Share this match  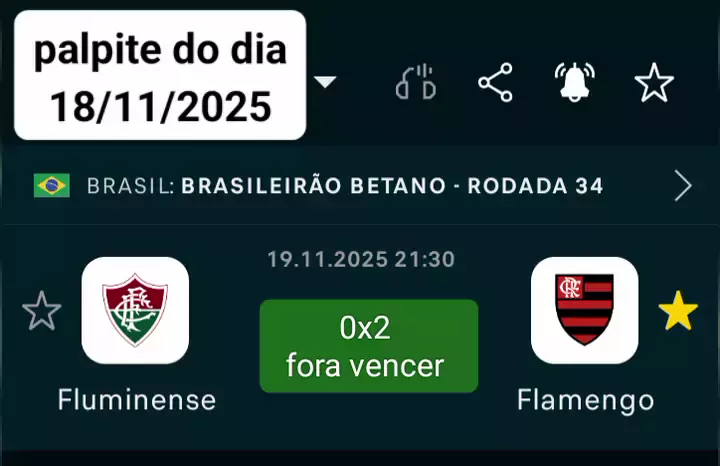pos(495,83)
